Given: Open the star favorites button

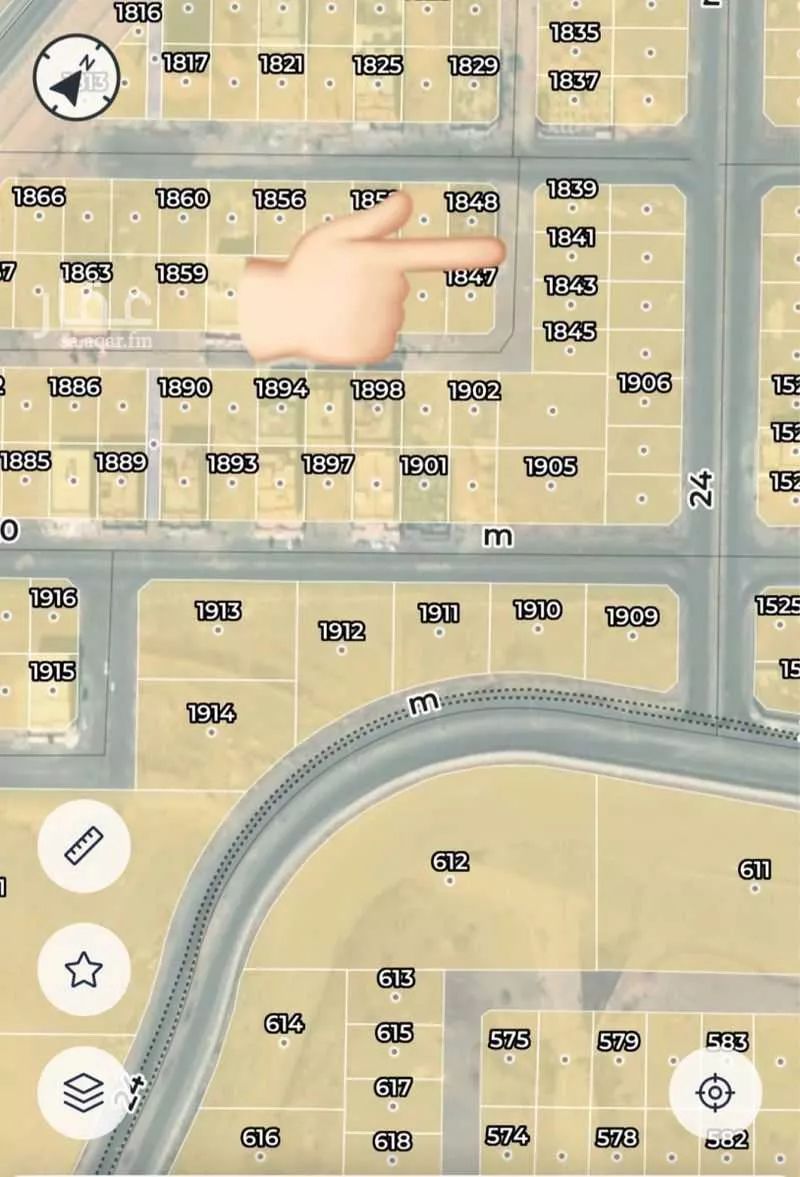Looking at the screenshot, I should click(x=84, y=969).
